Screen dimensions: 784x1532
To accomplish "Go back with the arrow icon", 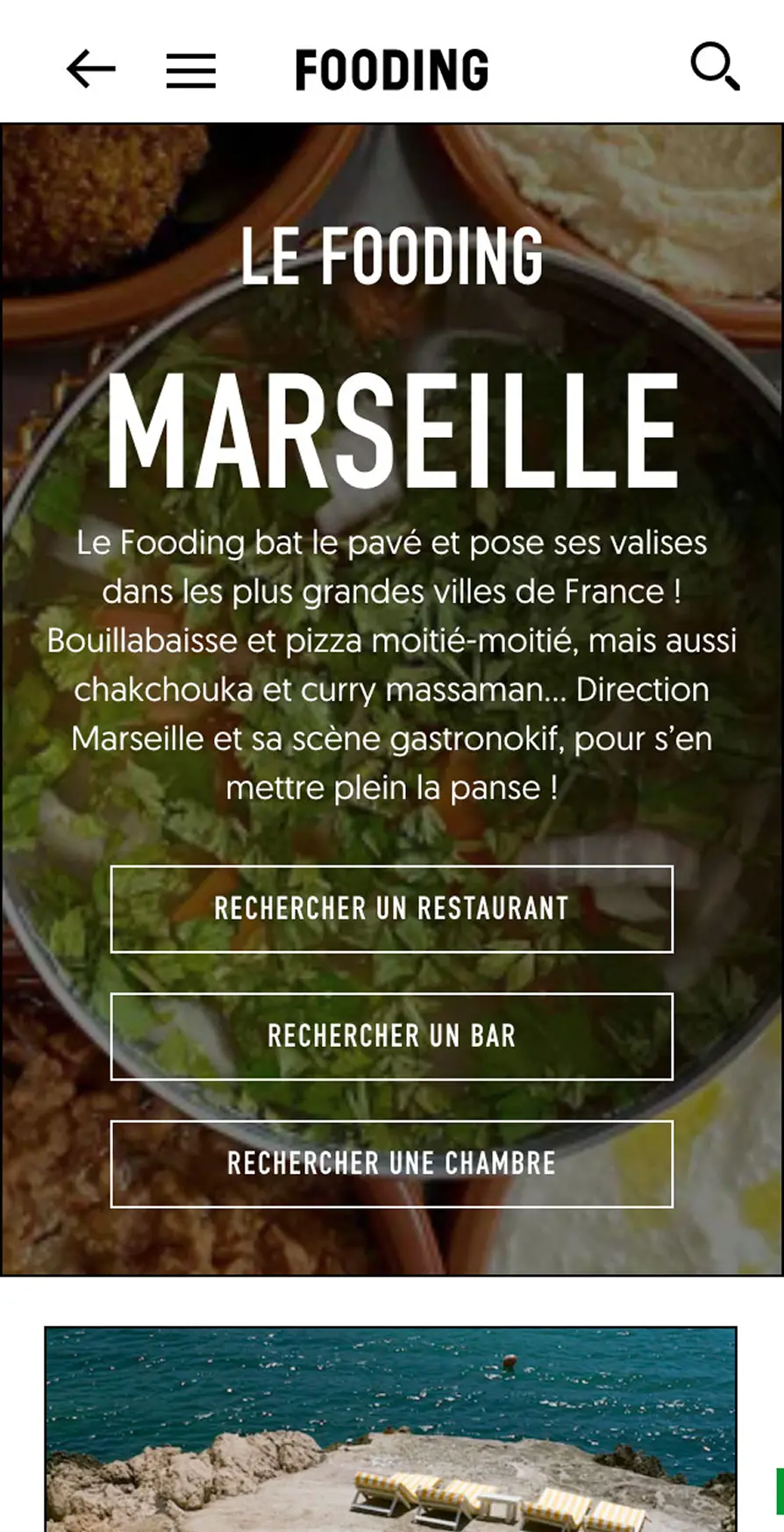I will point(91,69).
